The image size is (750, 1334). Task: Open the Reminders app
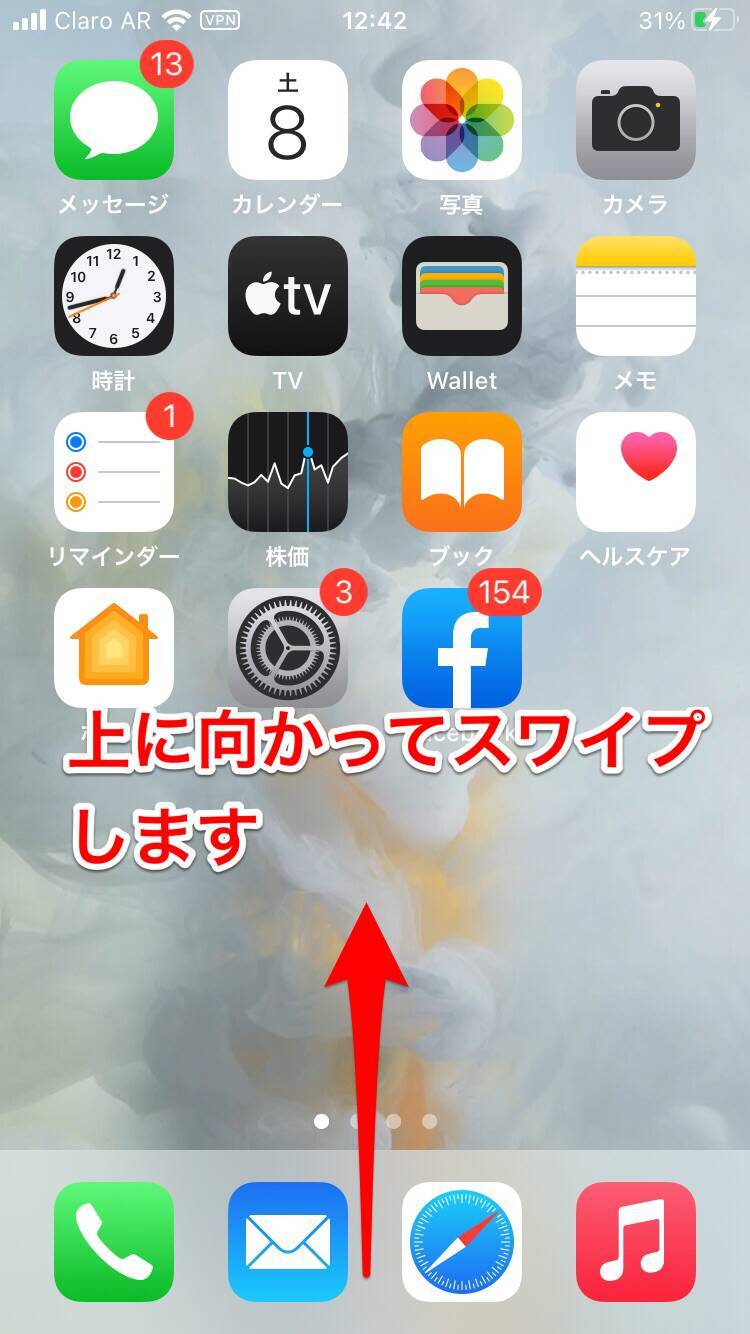pyautogui.click(x=113, y=472)
